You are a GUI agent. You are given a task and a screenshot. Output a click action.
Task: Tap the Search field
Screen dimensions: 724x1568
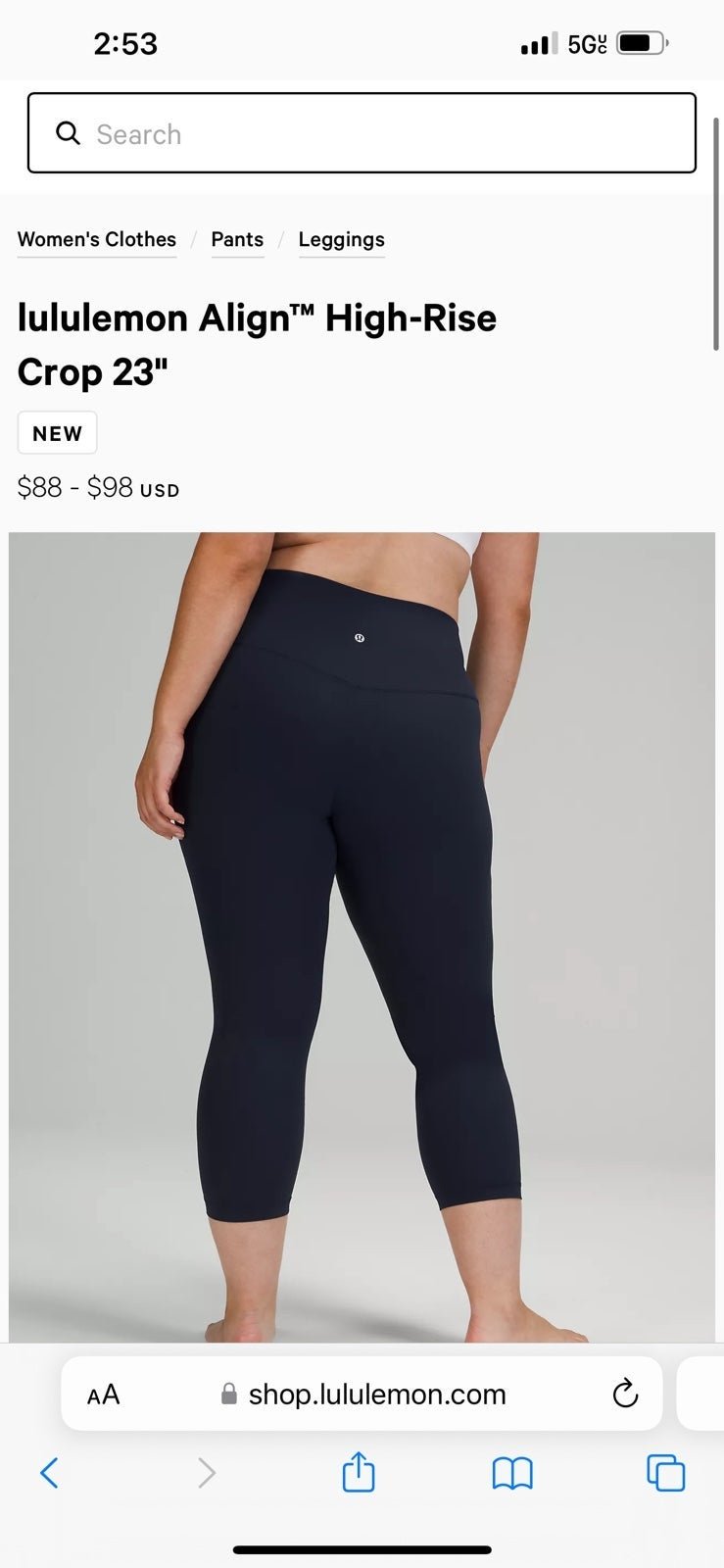(x=362, y=133)
